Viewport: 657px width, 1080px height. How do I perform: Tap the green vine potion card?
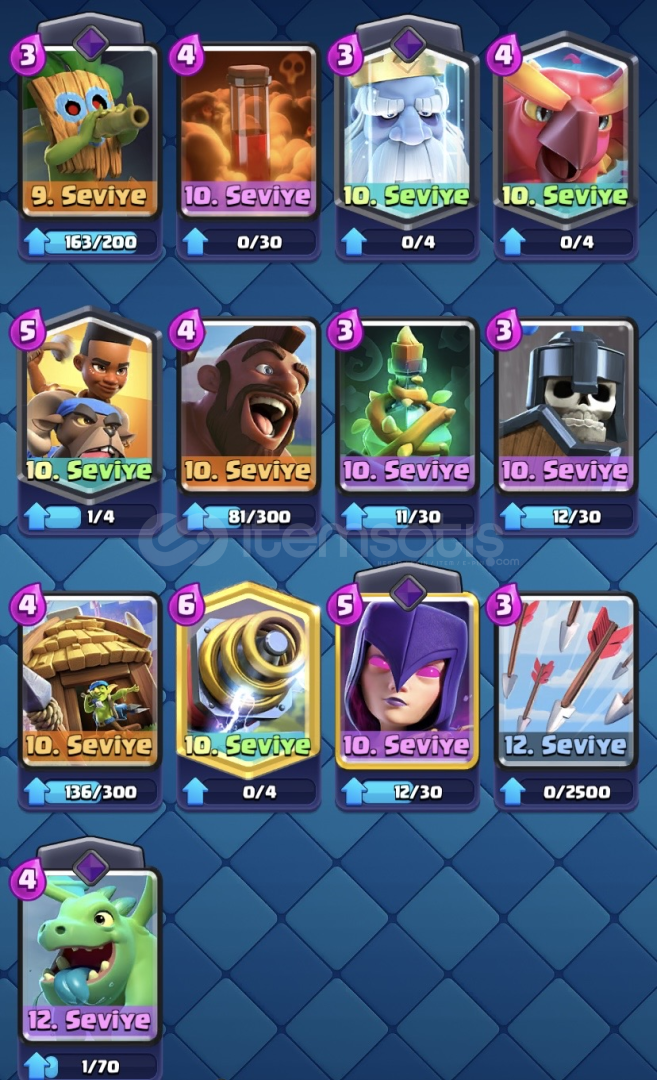coord(407,405)
